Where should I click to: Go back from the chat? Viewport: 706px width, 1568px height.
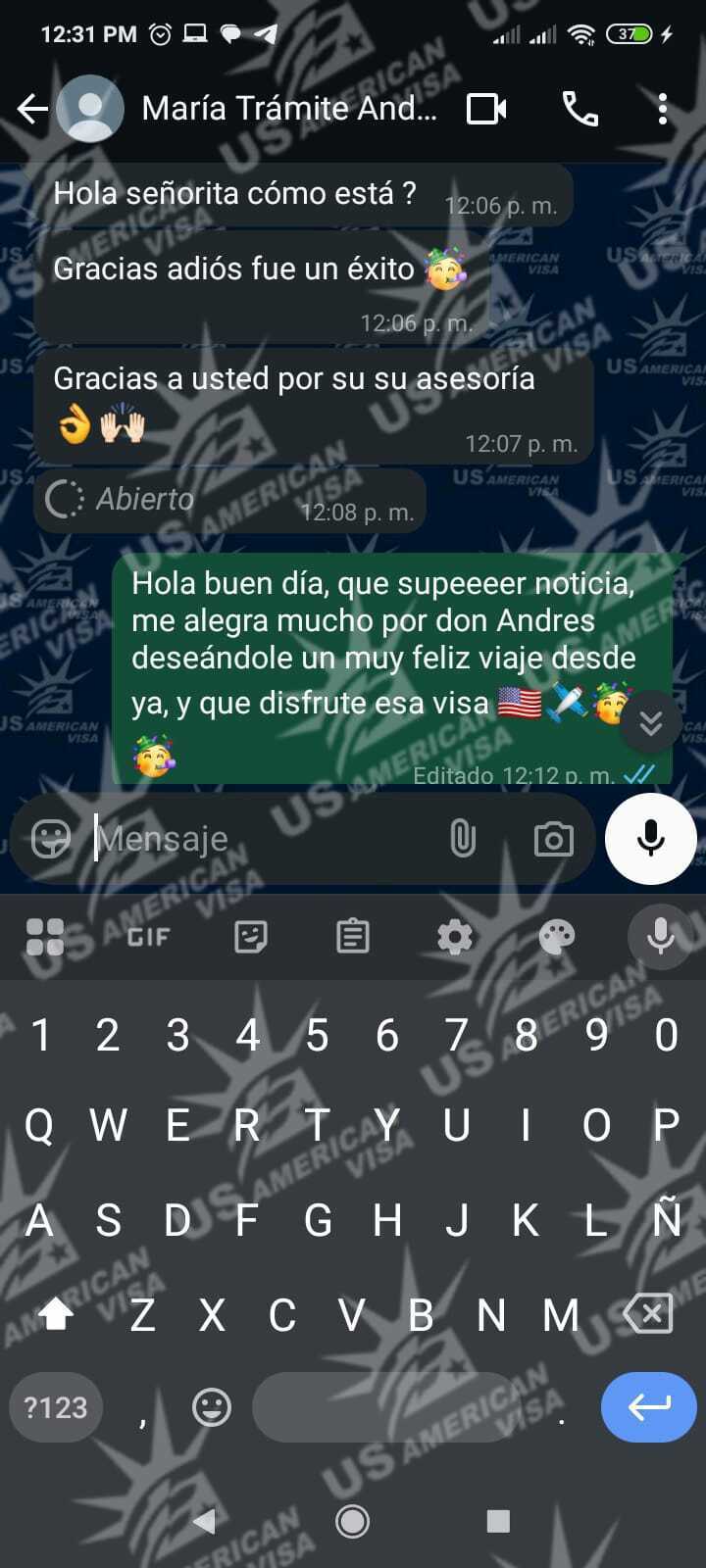coord(33,109)
